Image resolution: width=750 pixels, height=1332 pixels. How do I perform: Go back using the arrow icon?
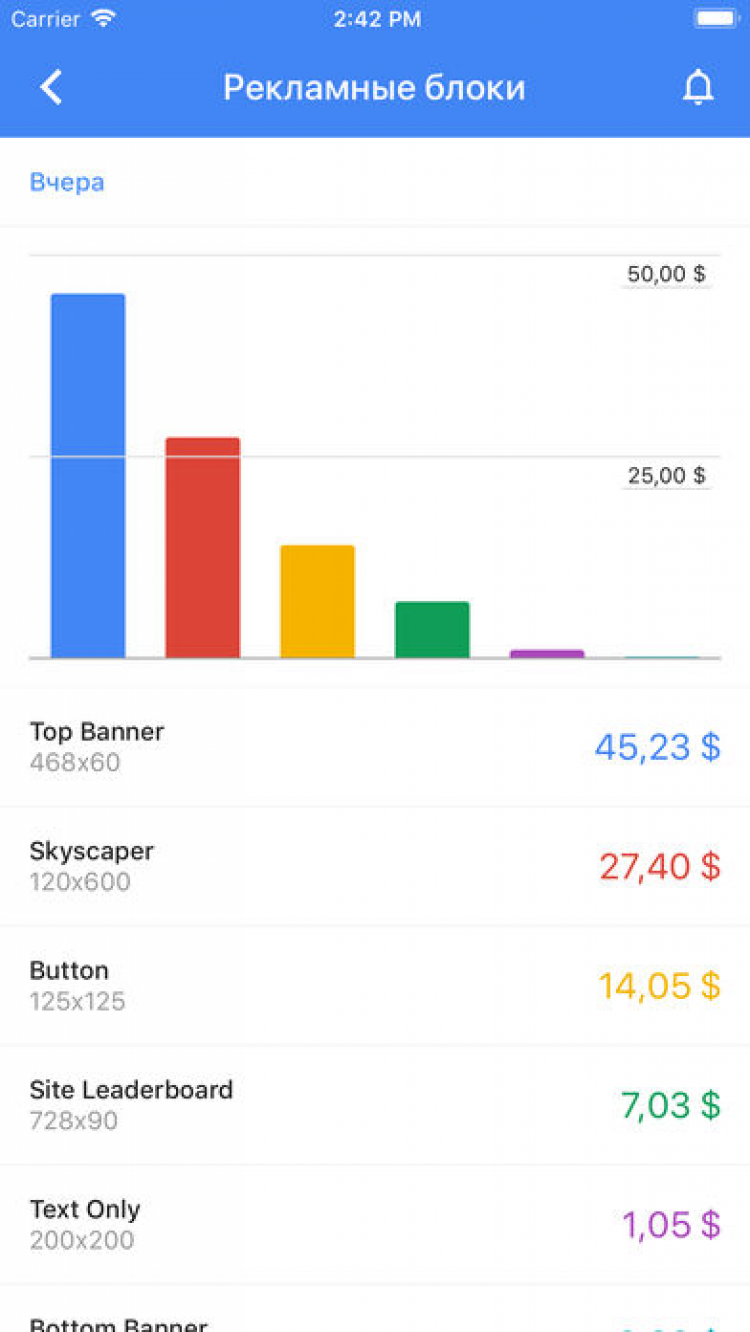[x=51, y=88]
